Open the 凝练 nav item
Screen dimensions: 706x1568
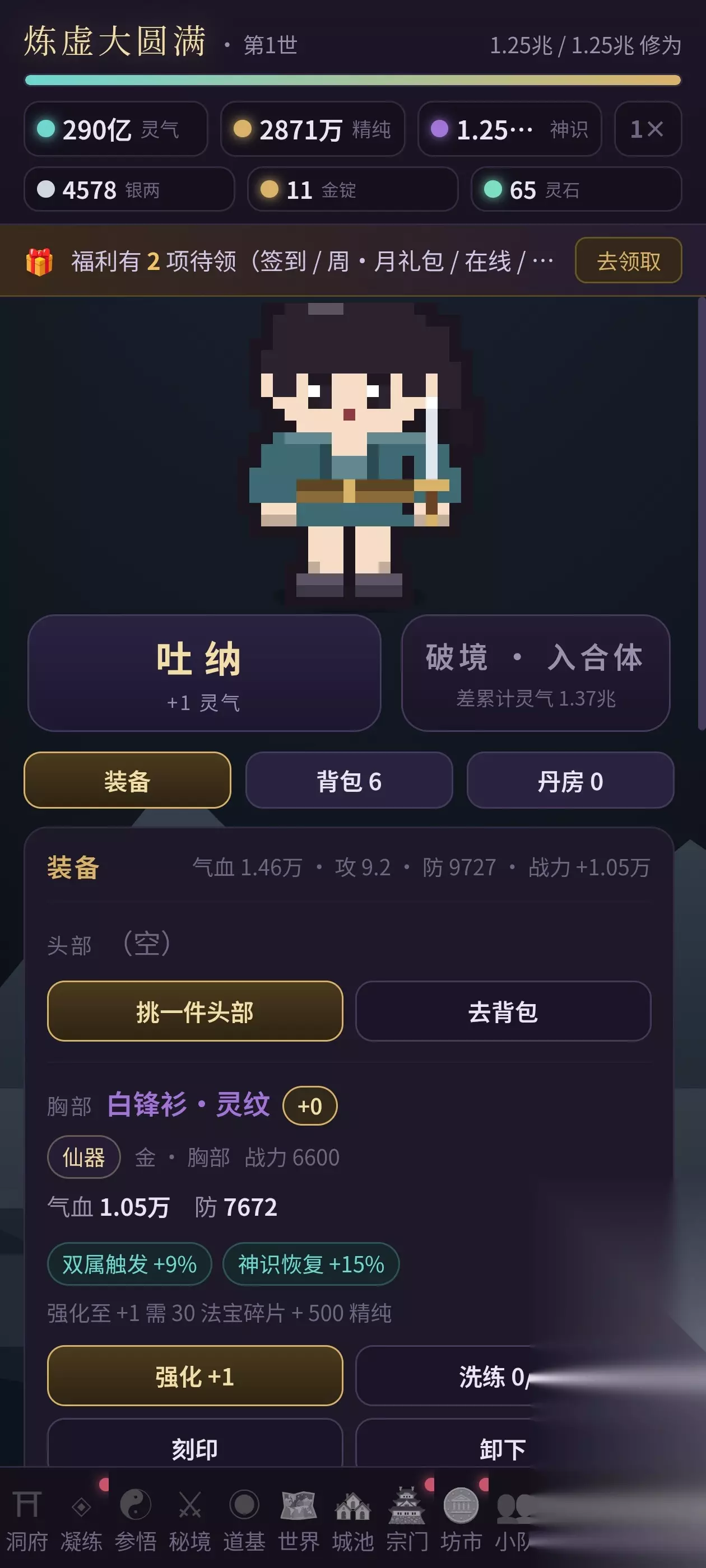click(x=81, y=1519)
